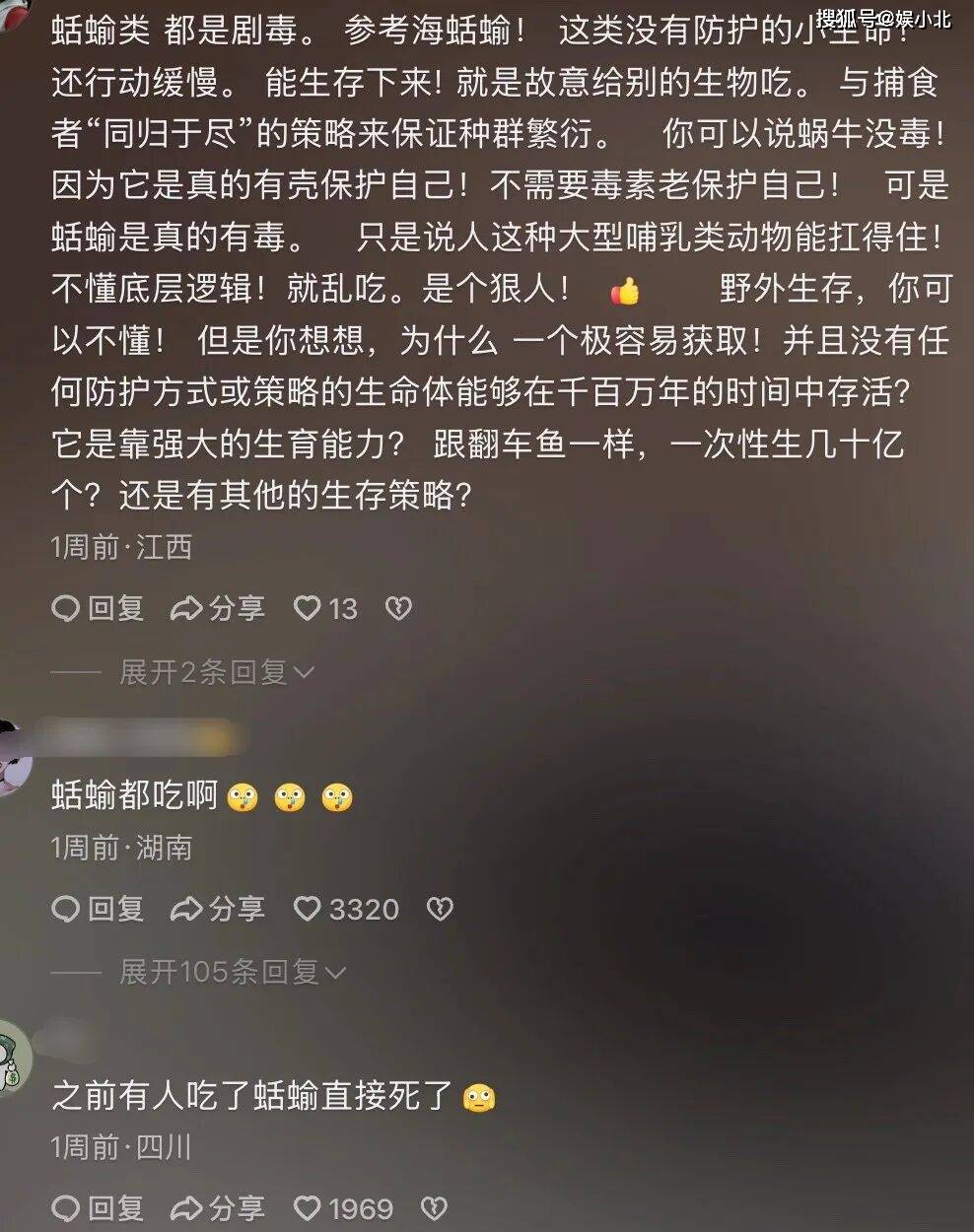The image size is (974, 1232).
Task: Like the comment with 1969 likes
Action: 308,1208
